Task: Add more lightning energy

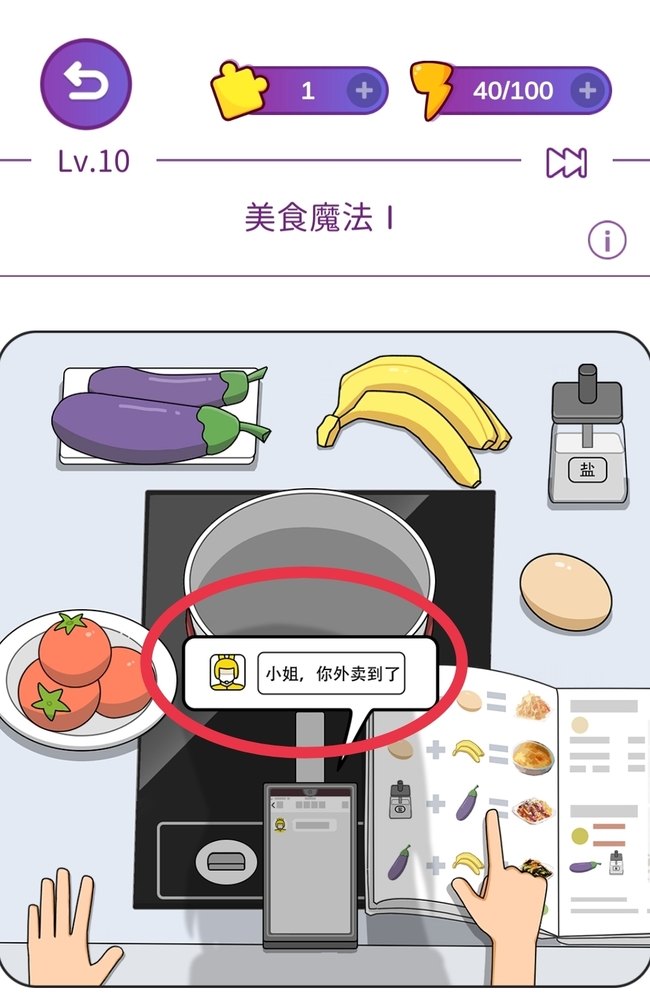Action: 587,91
